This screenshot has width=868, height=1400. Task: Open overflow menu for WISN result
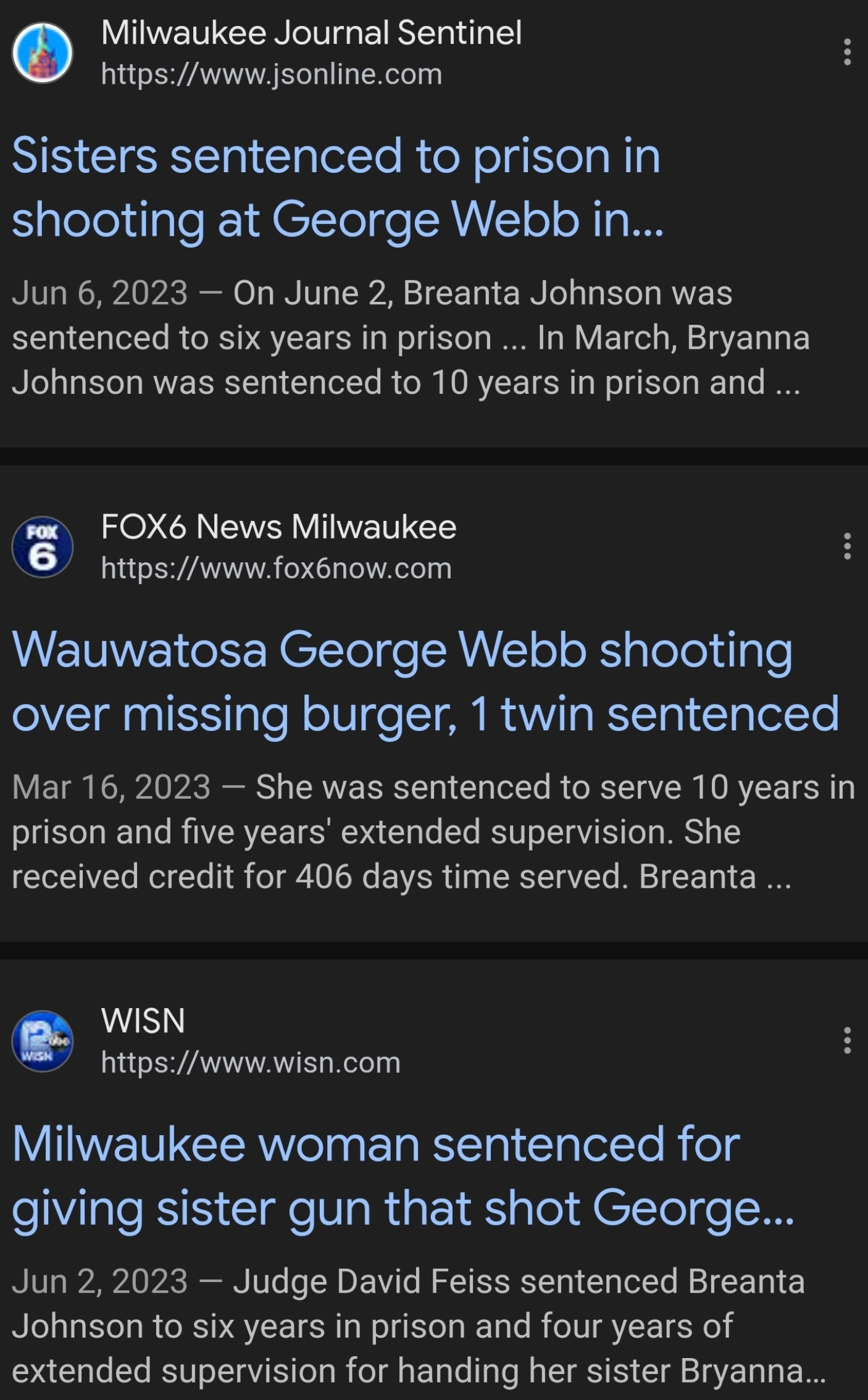(x=847, y=1040)
